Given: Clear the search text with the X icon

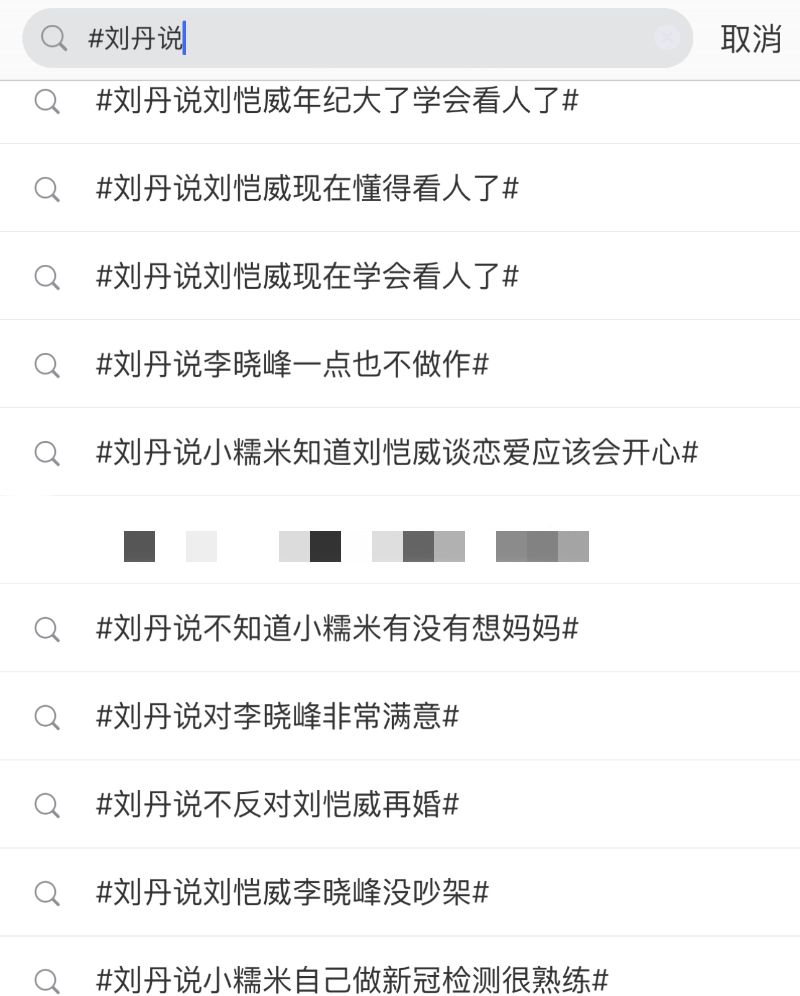Looking at the screenshot, I should [667, 39].
